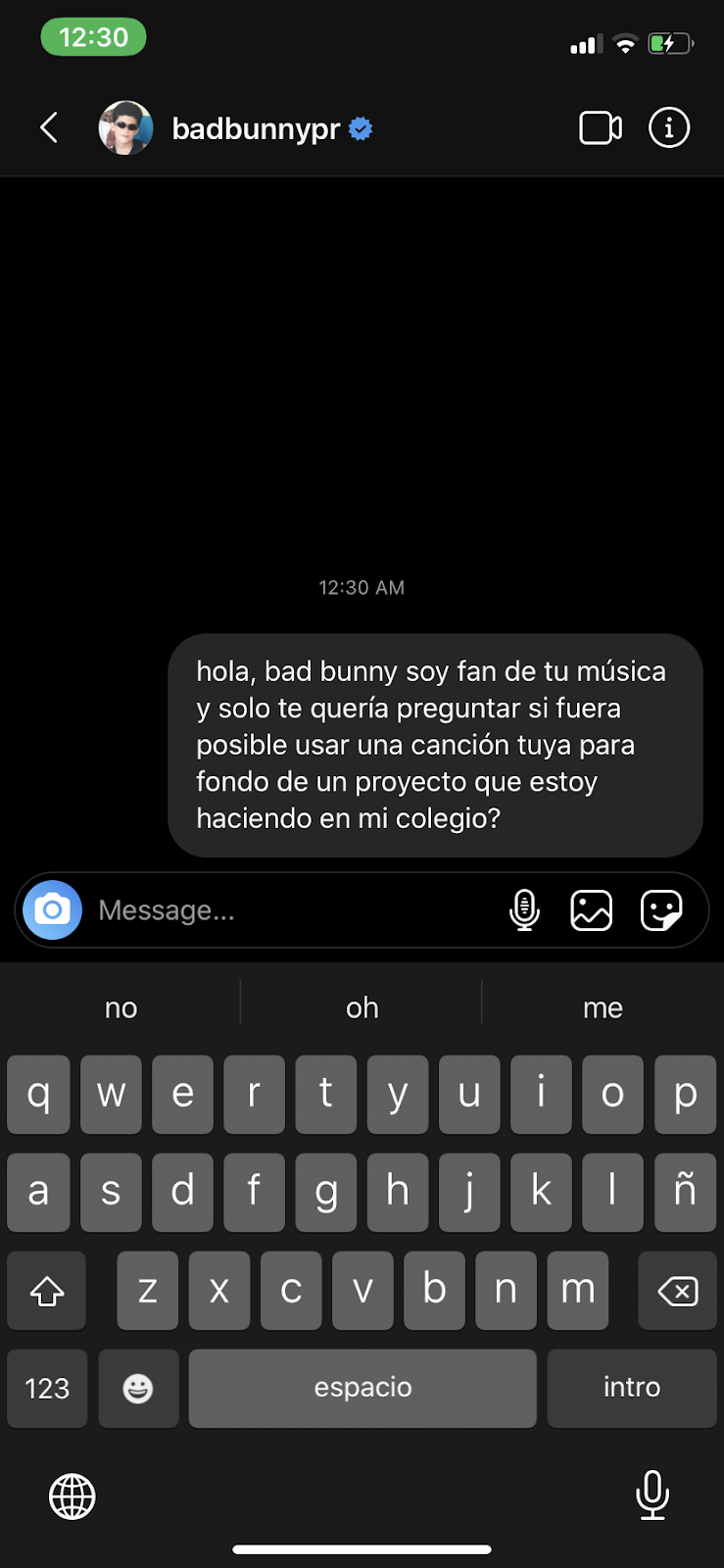The height and width of the screenshot is (1568, 724).
Task: Open the photo gallery picker
Action: 592,910
